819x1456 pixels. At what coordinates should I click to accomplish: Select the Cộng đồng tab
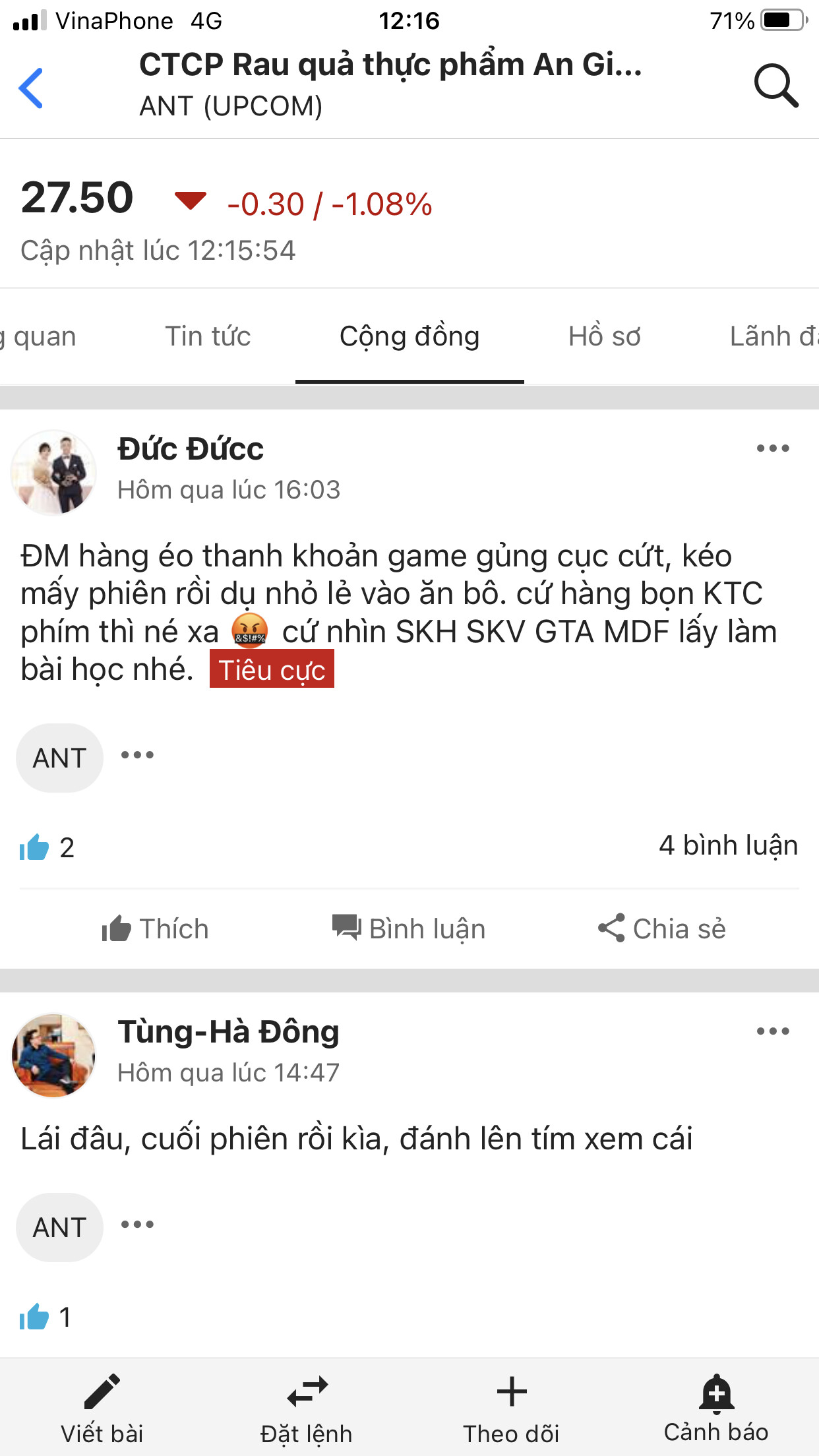(x=409, y=336)
